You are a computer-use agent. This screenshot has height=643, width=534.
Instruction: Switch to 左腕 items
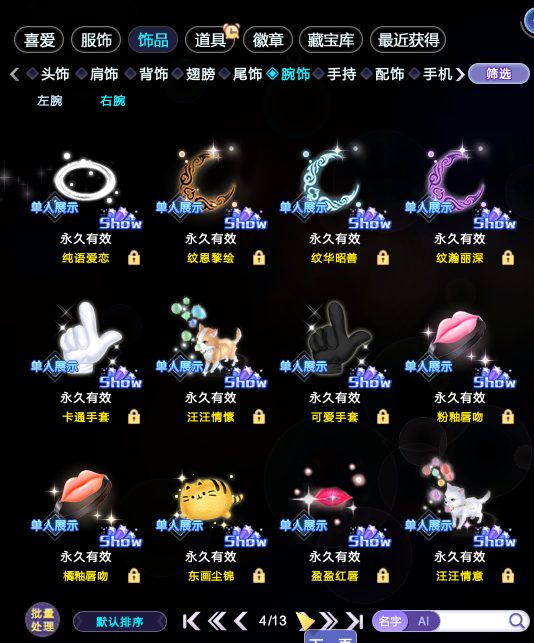click(50, 100)
